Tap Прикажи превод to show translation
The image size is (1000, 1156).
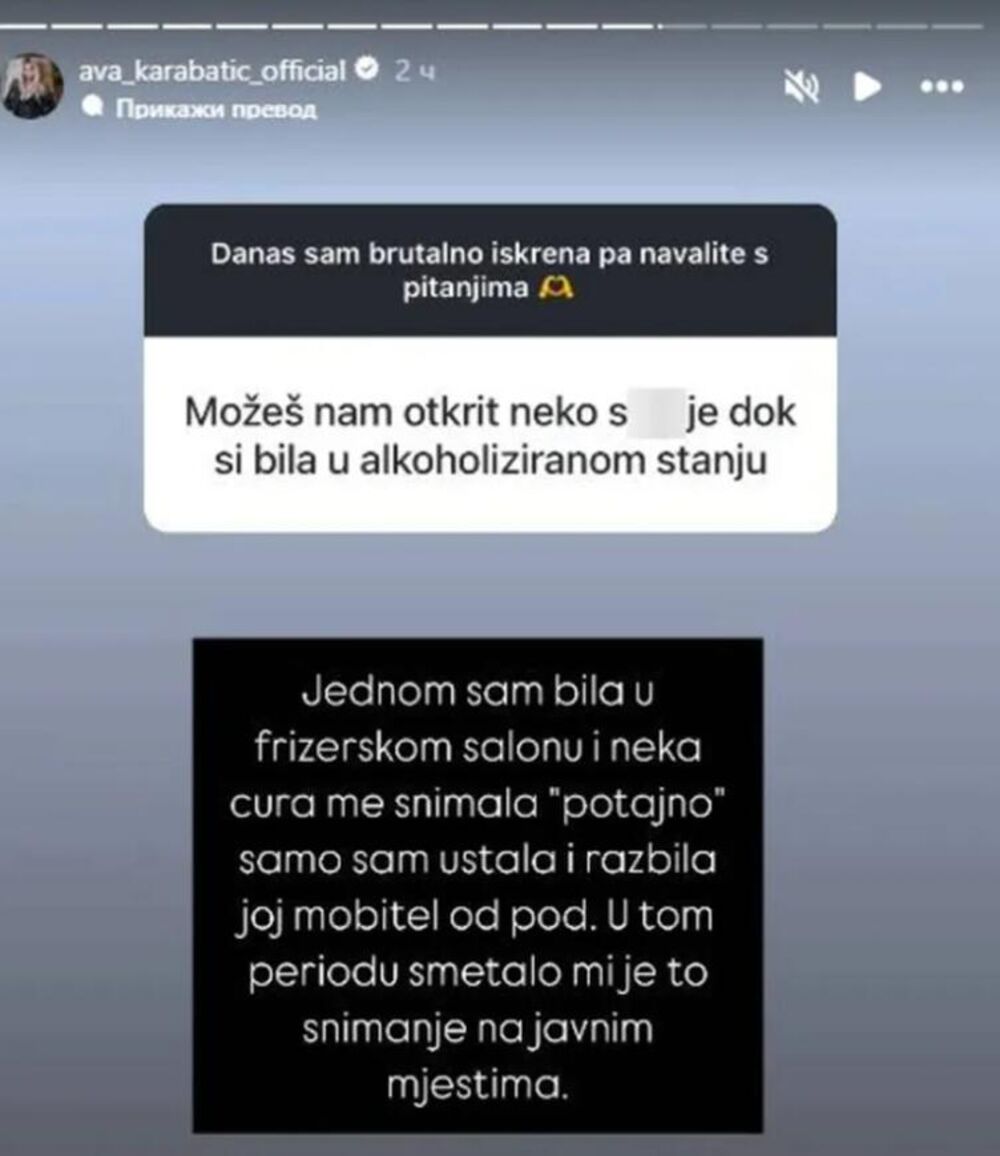[x=215, y=109]
